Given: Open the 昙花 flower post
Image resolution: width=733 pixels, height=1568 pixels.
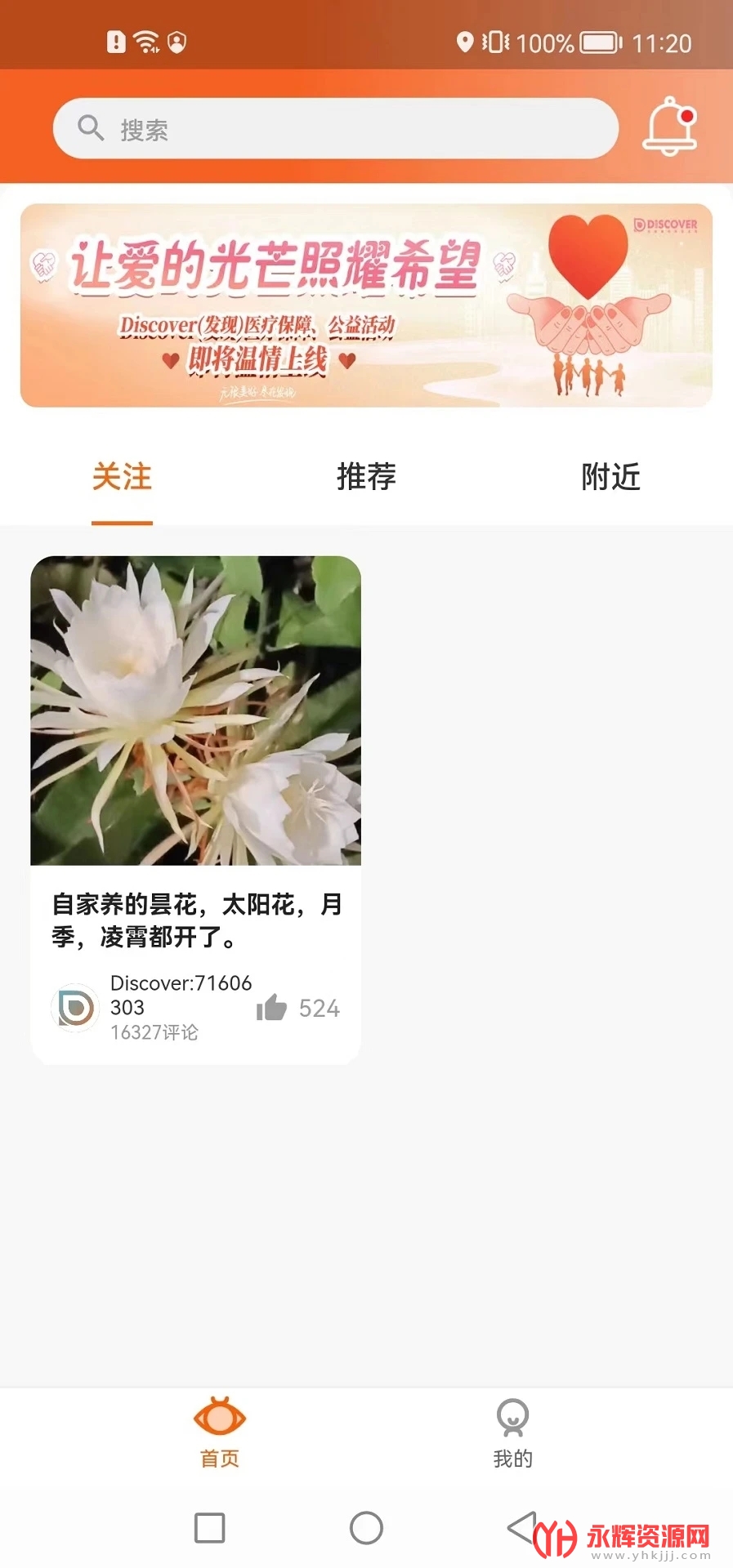Looking at the screenshot, I should pyautogui.click(x=195, y=710).
